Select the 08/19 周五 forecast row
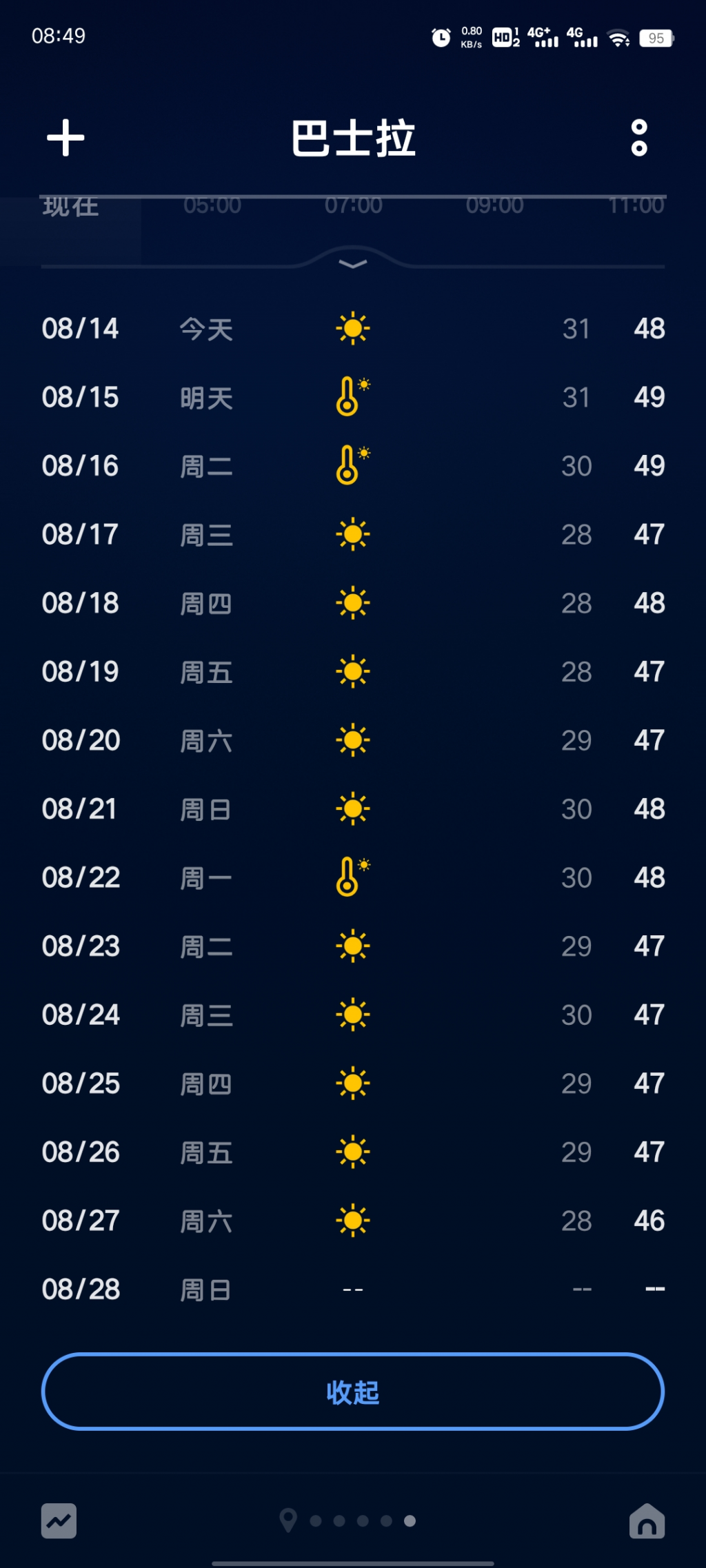This screenshot has width=706, height=1568. (352, 671)
